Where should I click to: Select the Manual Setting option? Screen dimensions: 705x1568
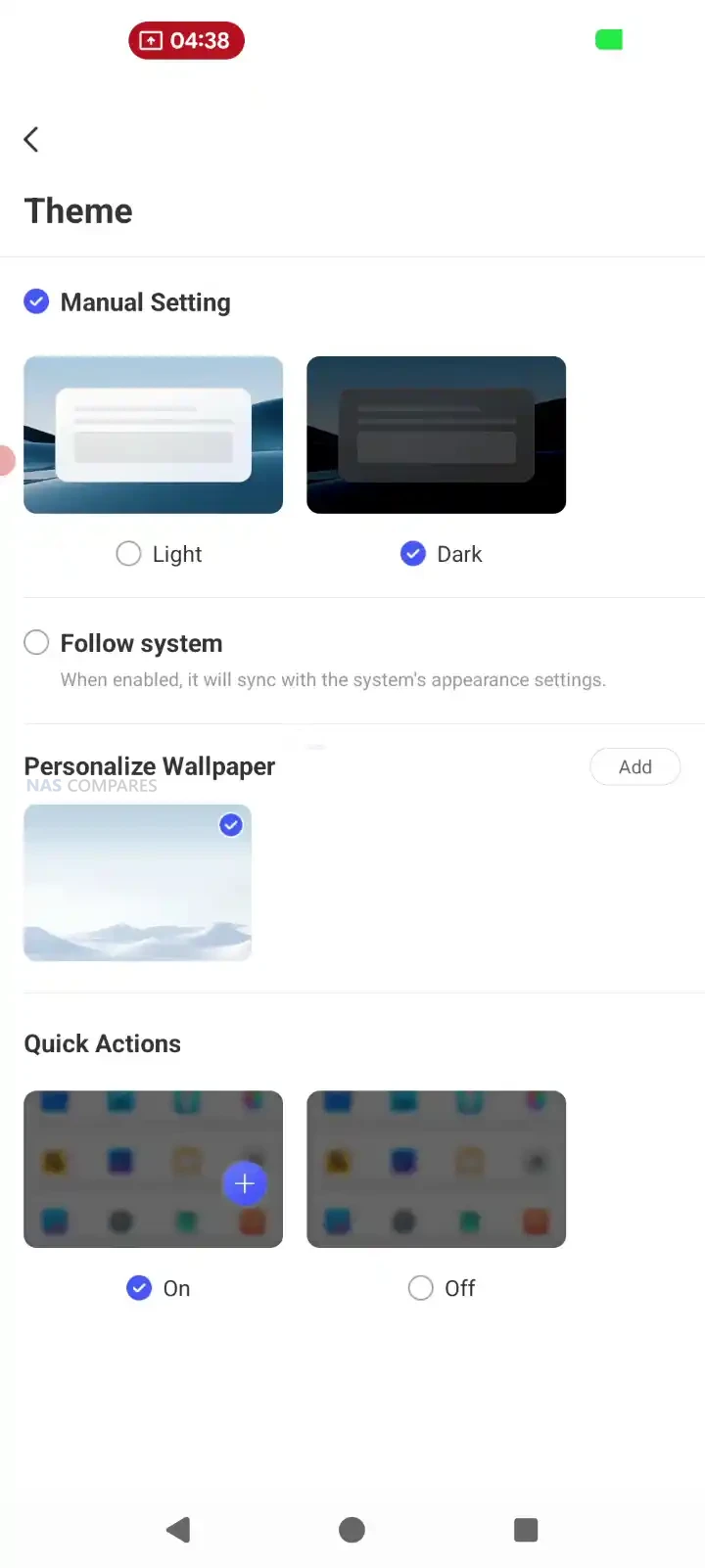tap(36, 301)
